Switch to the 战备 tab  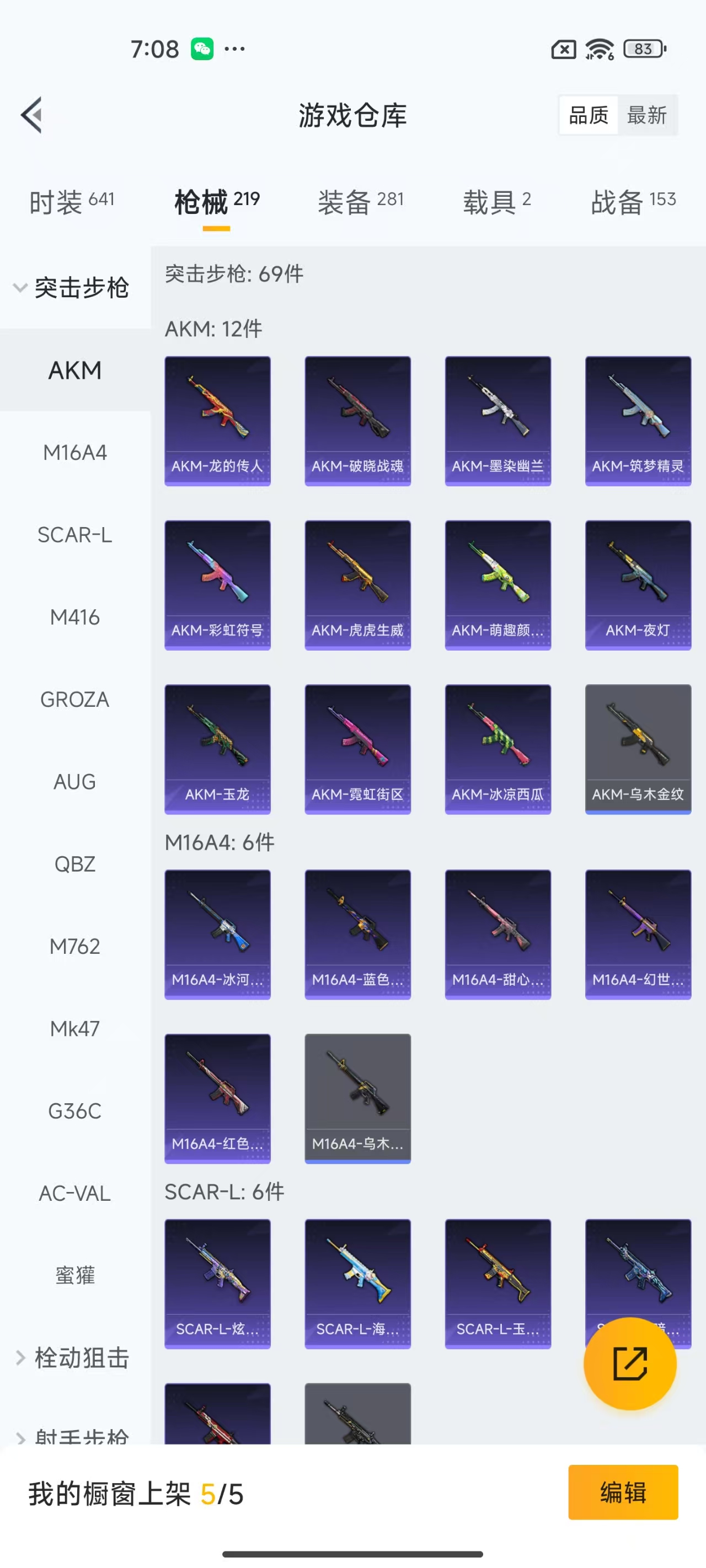(x=633, y=201)
